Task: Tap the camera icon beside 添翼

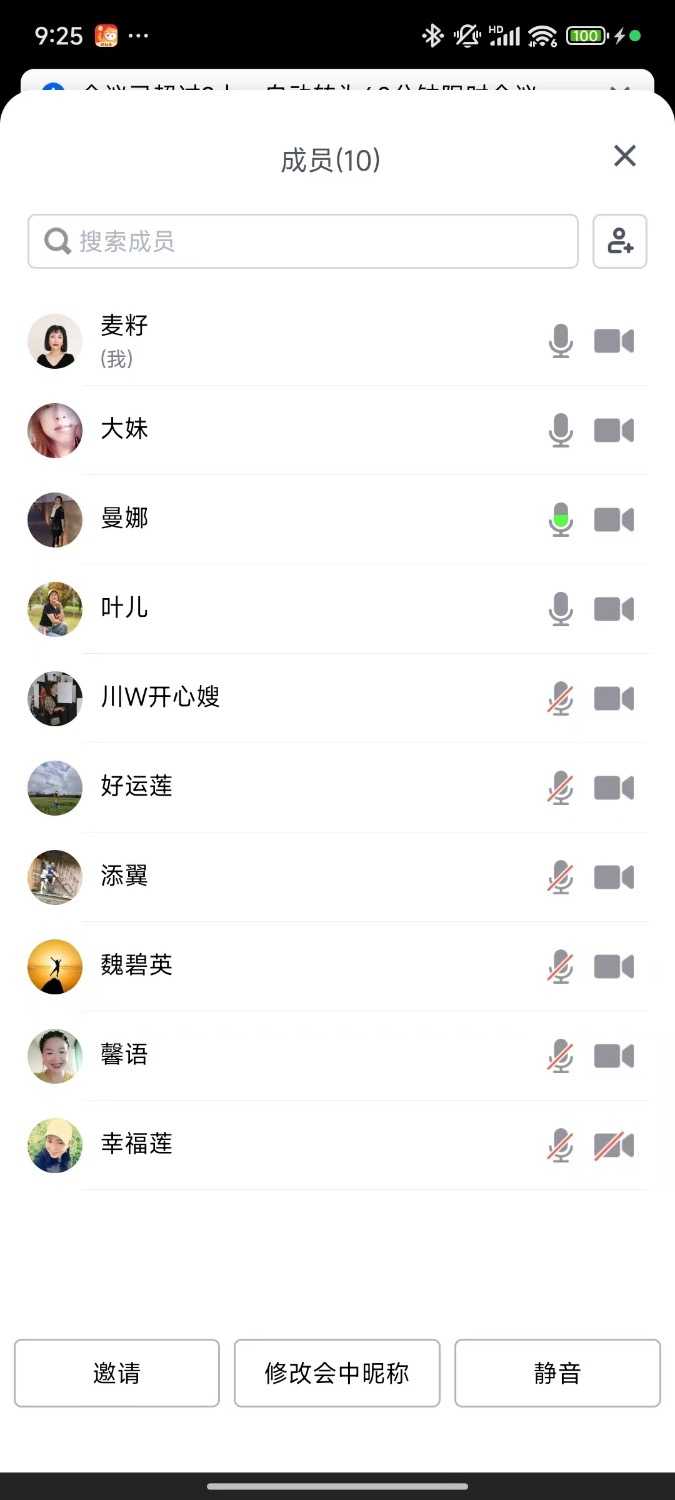Action: (614, 877)
